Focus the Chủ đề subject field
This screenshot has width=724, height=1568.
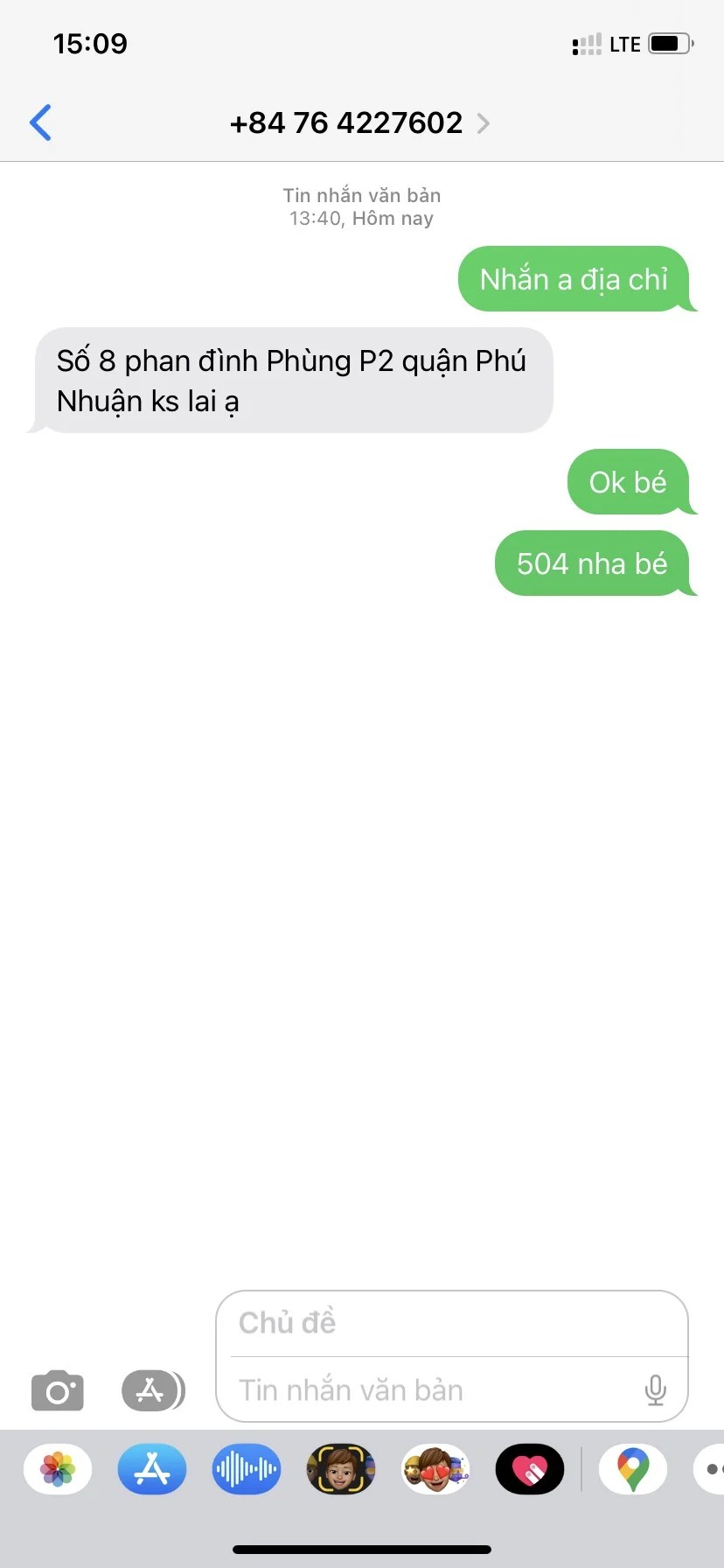click(x=451, y=1322)
